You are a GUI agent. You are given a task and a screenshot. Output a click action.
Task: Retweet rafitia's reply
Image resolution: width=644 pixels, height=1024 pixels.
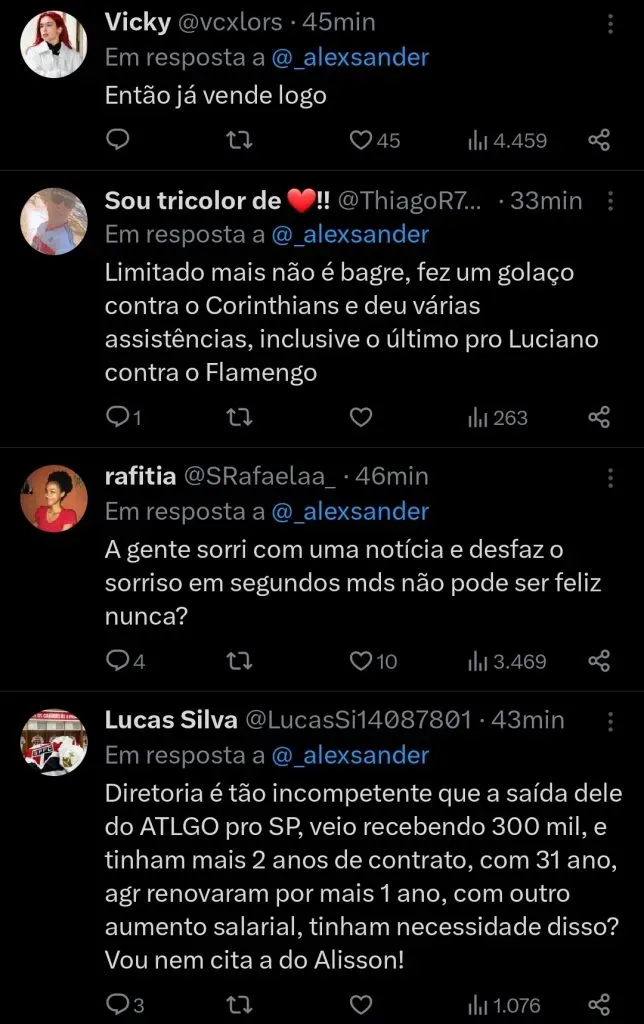point(239,661)
